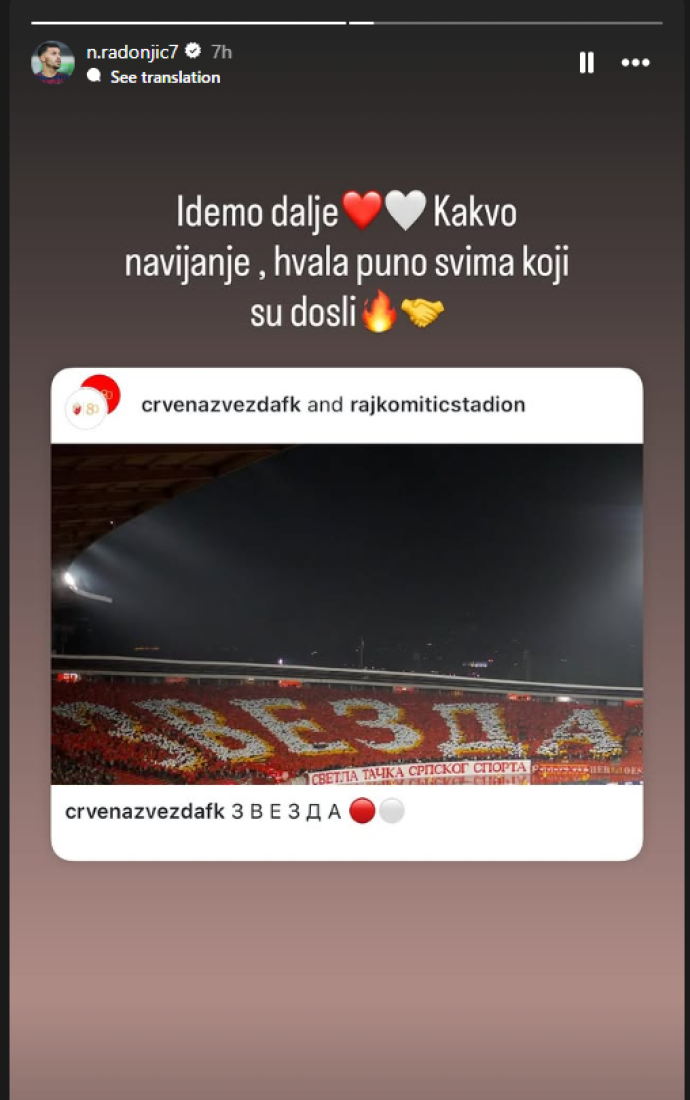Viewport: 690px width, 1100px height.
Task: Open n.radonjic7's profile from the avatar
Action: [52, 62]
